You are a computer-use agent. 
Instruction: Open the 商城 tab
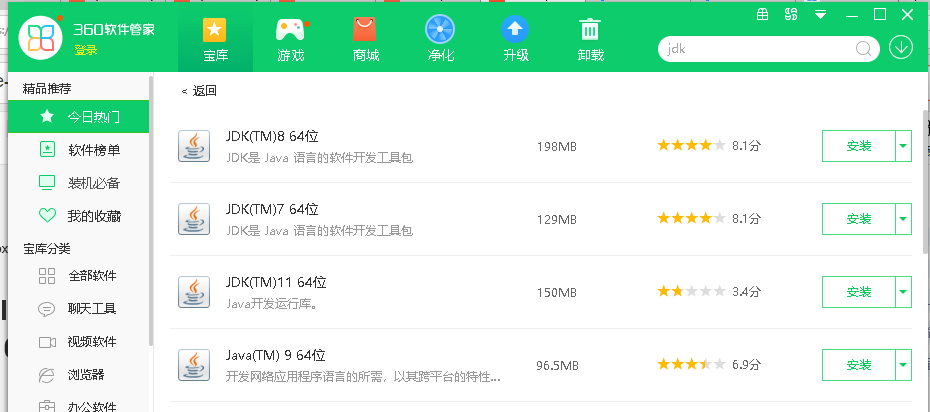pos(365,38)
